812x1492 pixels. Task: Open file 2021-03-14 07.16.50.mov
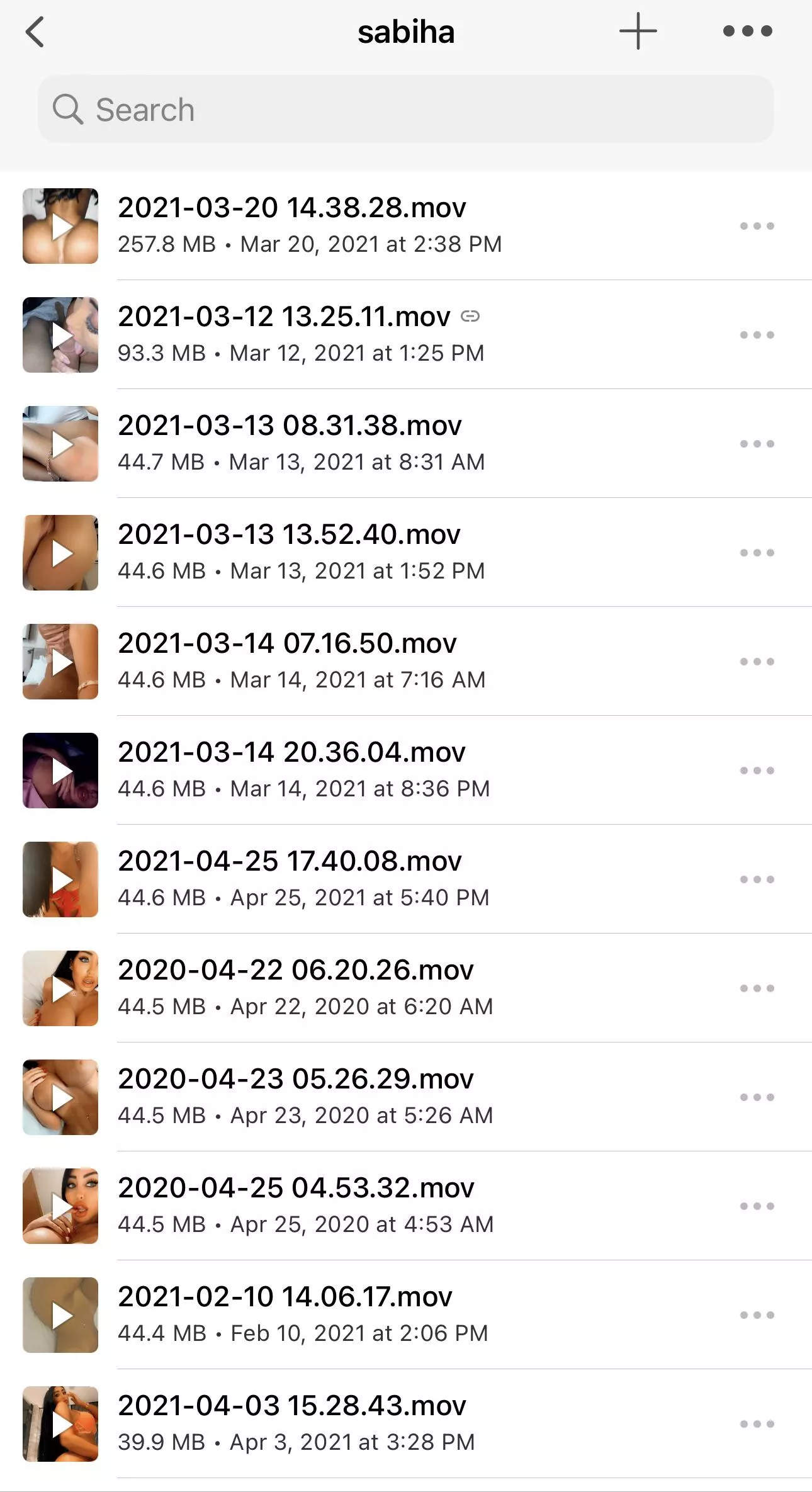pyautogui.click(x=287, y=643)
